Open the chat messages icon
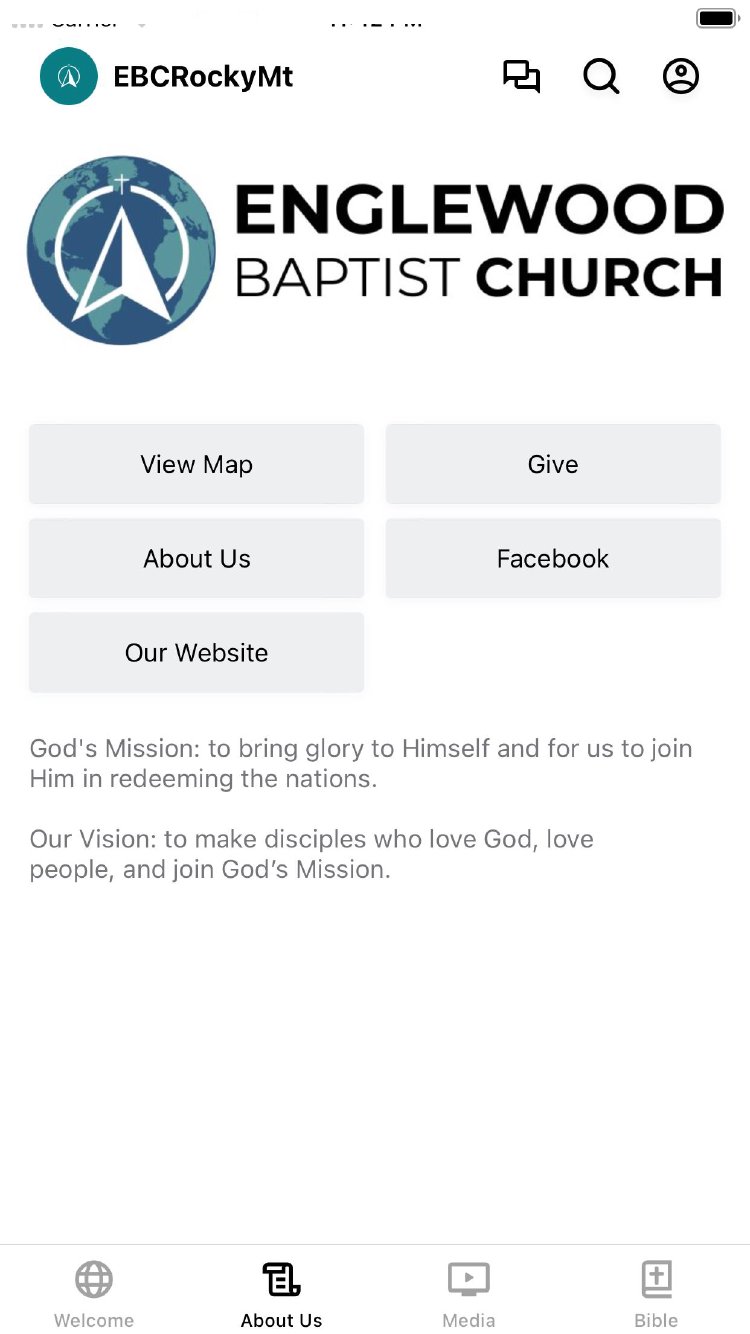This screenshot has width=750, height=1334. [521, 77]
